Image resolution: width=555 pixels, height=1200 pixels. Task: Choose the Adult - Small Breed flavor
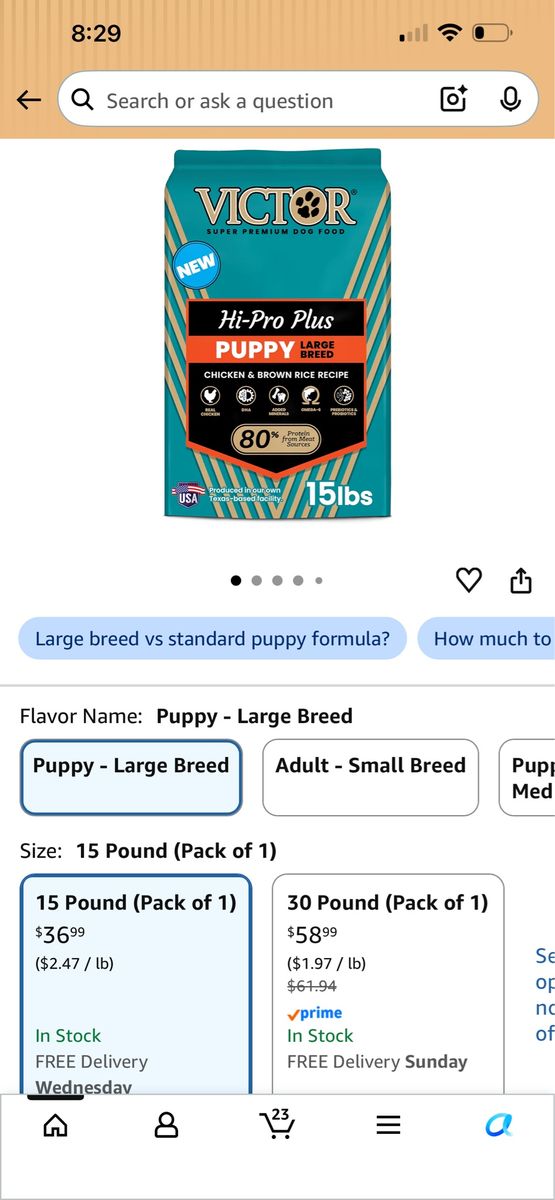tap(371, 777)
